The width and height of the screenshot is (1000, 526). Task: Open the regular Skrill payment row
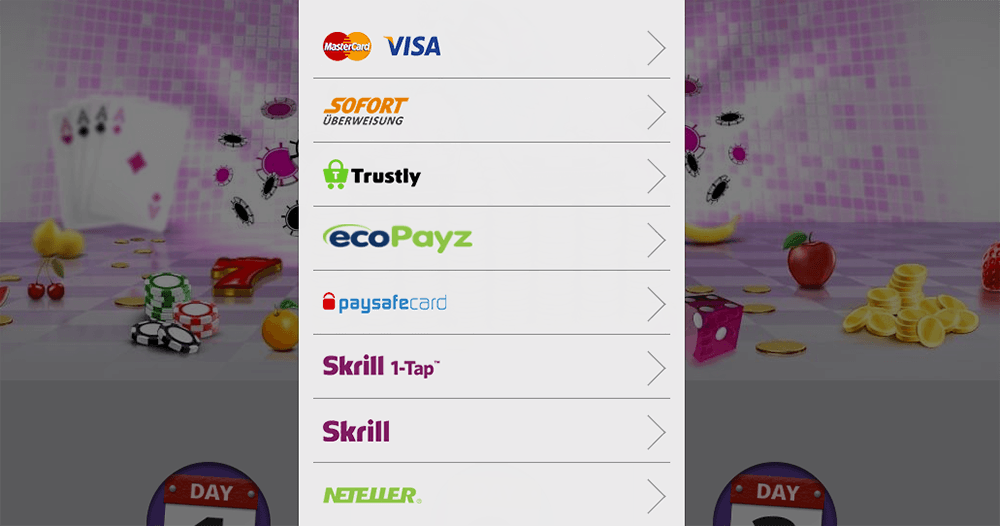pyautogui.click(x=490, y=431)
